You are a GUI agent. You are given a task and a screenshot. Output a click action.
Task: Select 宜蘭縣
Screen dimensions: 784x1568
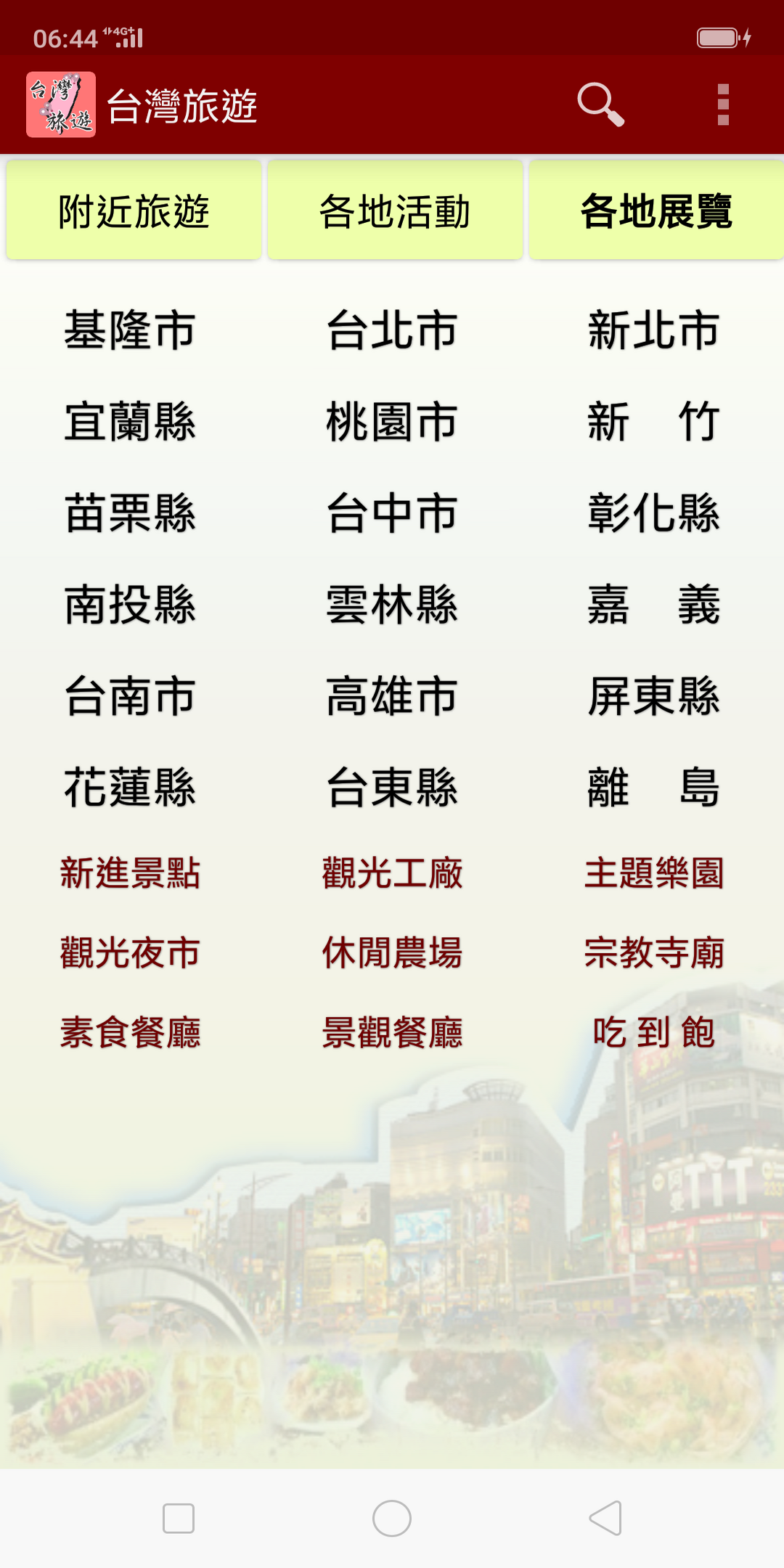(x=131, y=422)
